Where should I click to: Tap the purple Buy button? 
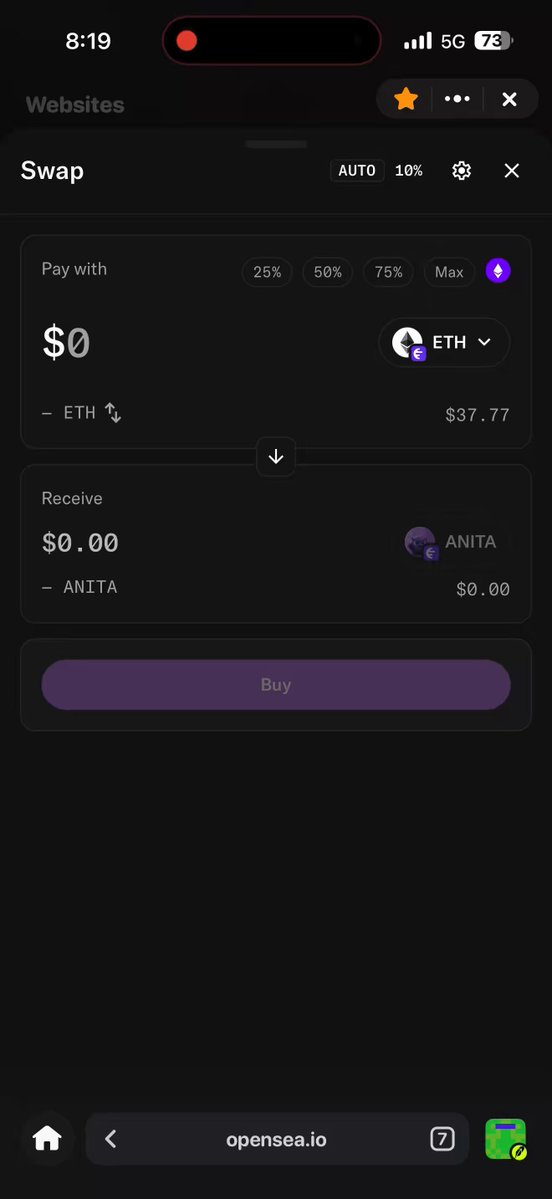click(x=276, y=684)
